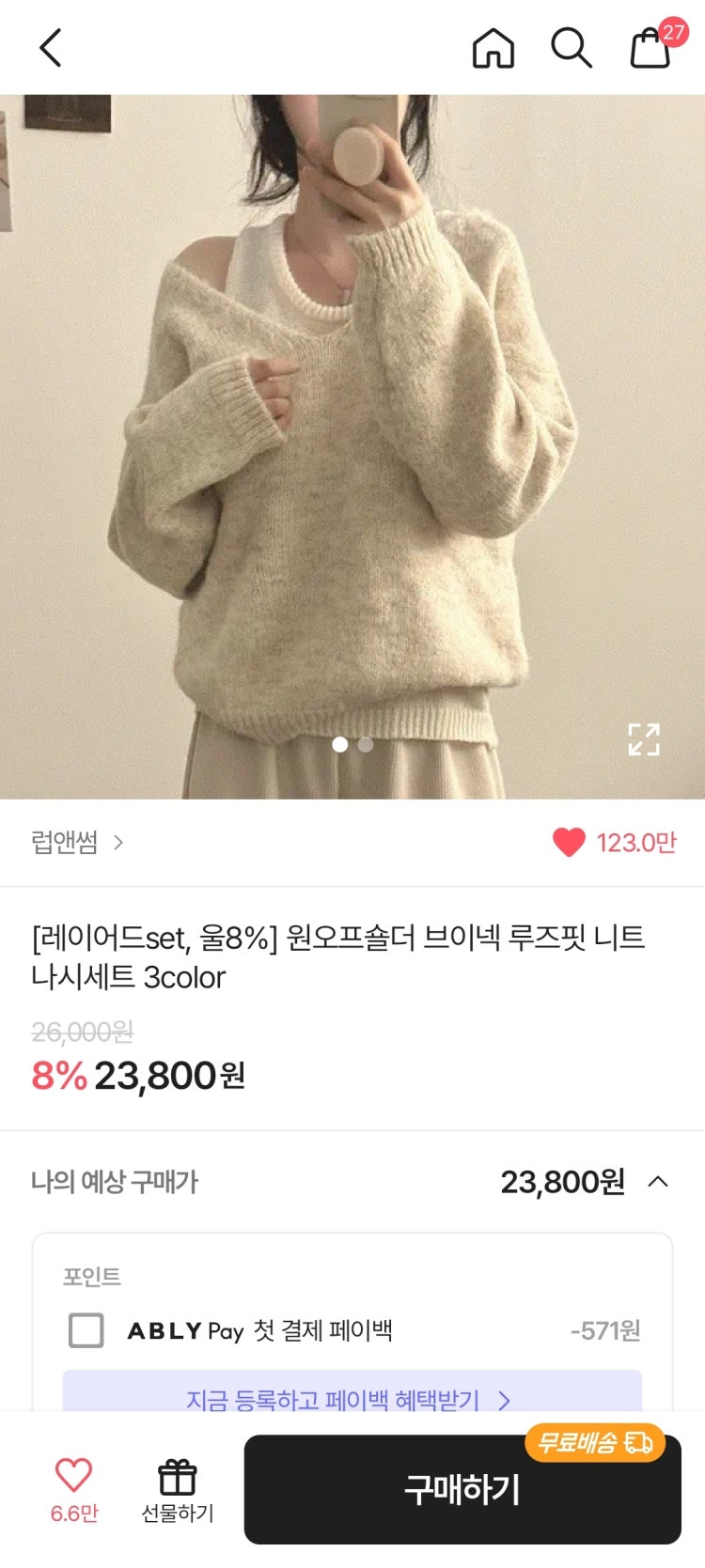The height and width of the screenshot is (1568, 705).
Task: Check the ABLY Pay 첫 결제 페이백 box
Action: [x=86, y=1330]
